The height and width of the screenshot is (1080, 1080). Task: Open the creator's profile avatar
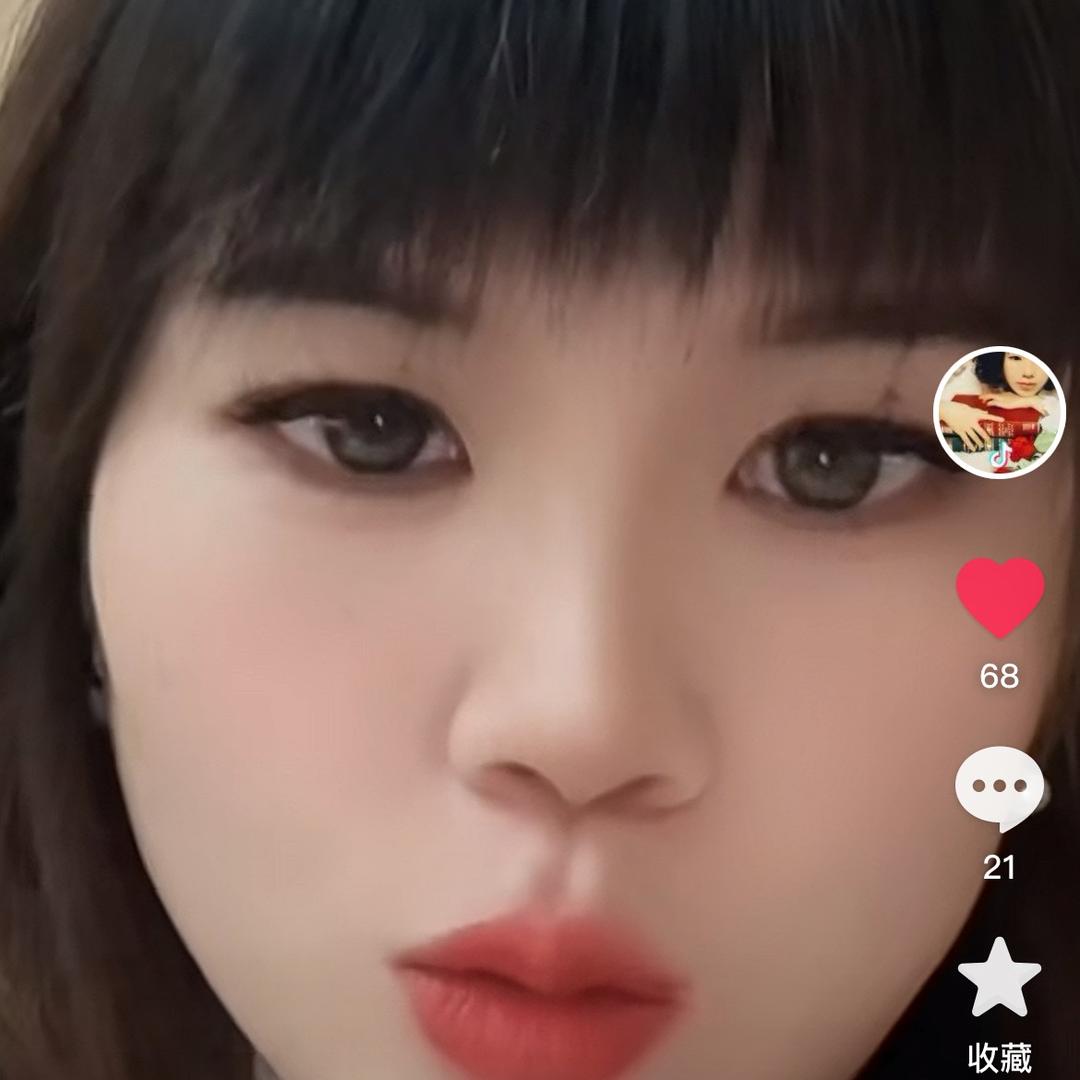tap(999, 412)
